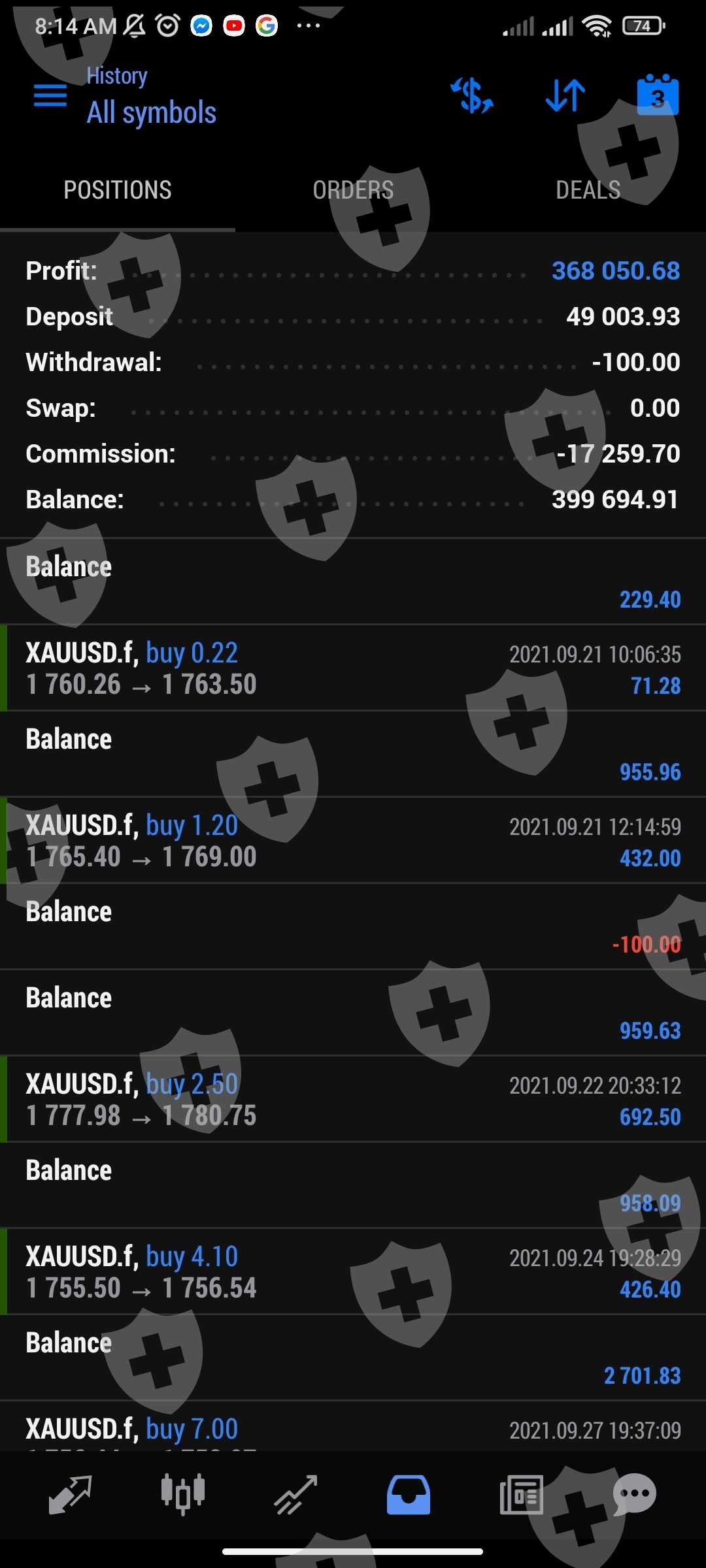Open the sort arrows option
Screen dimensions: 706x1568
[565, 95]
